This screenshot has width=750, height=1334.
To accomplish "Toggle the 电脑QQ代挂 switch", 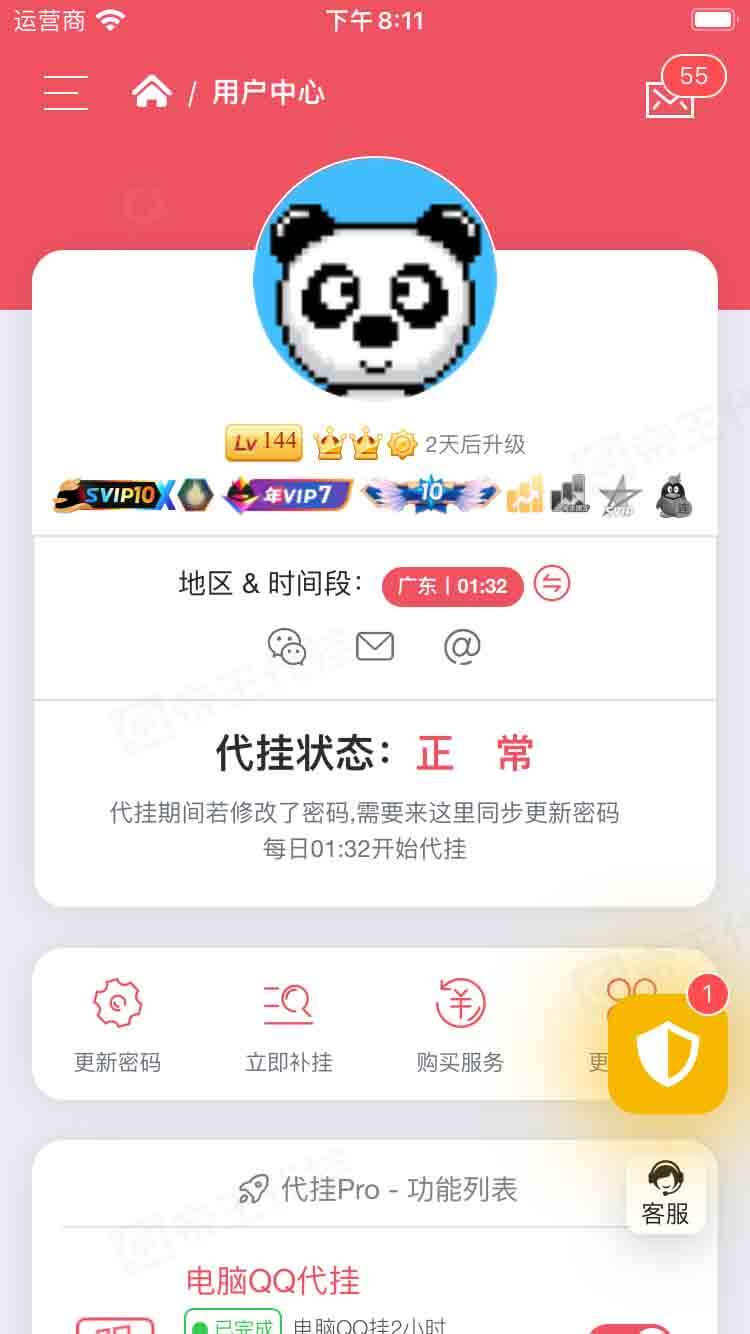I will click(x=632, y=1328).
